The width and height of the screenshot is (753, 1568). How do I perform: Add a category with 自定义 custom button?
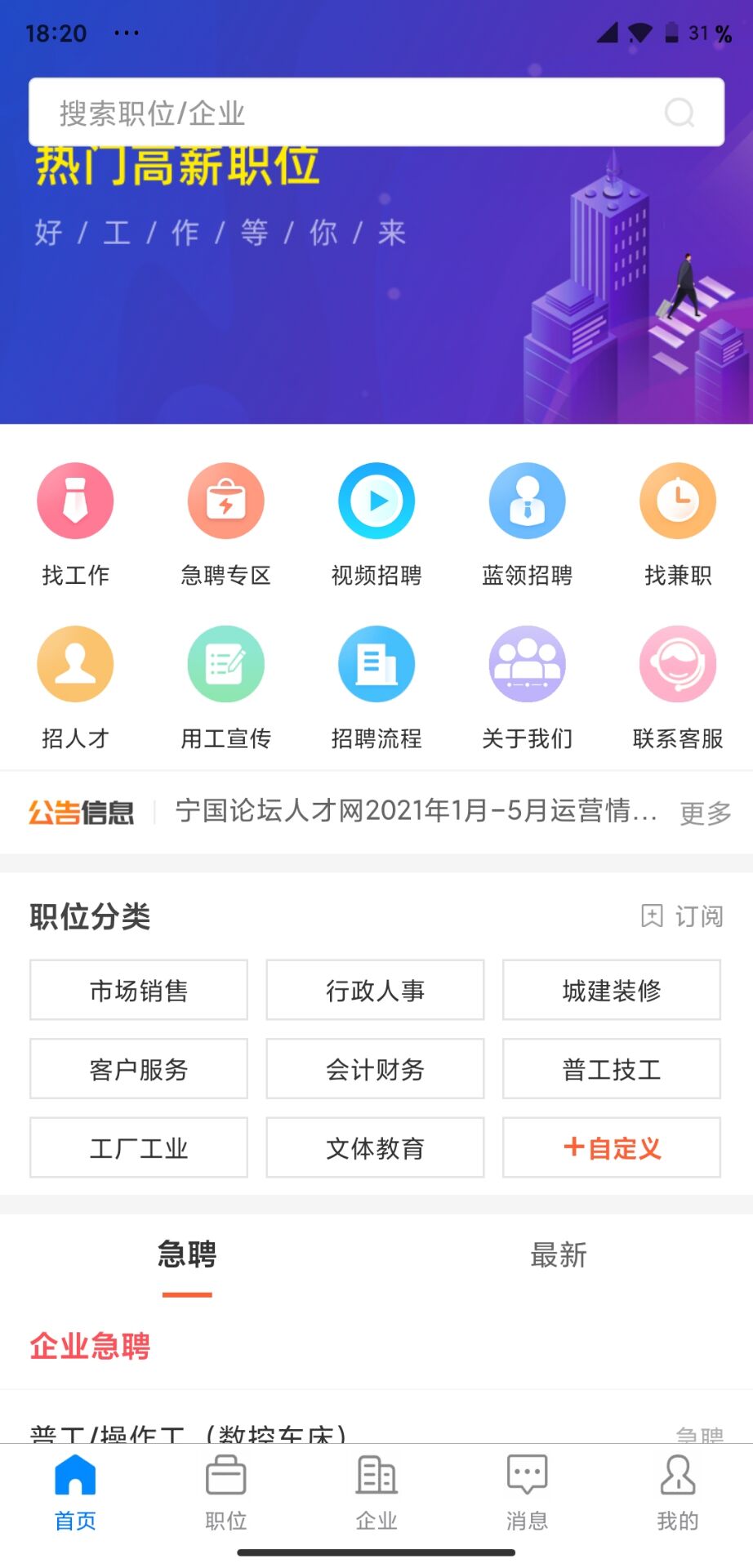click(x=612, y=1147)
